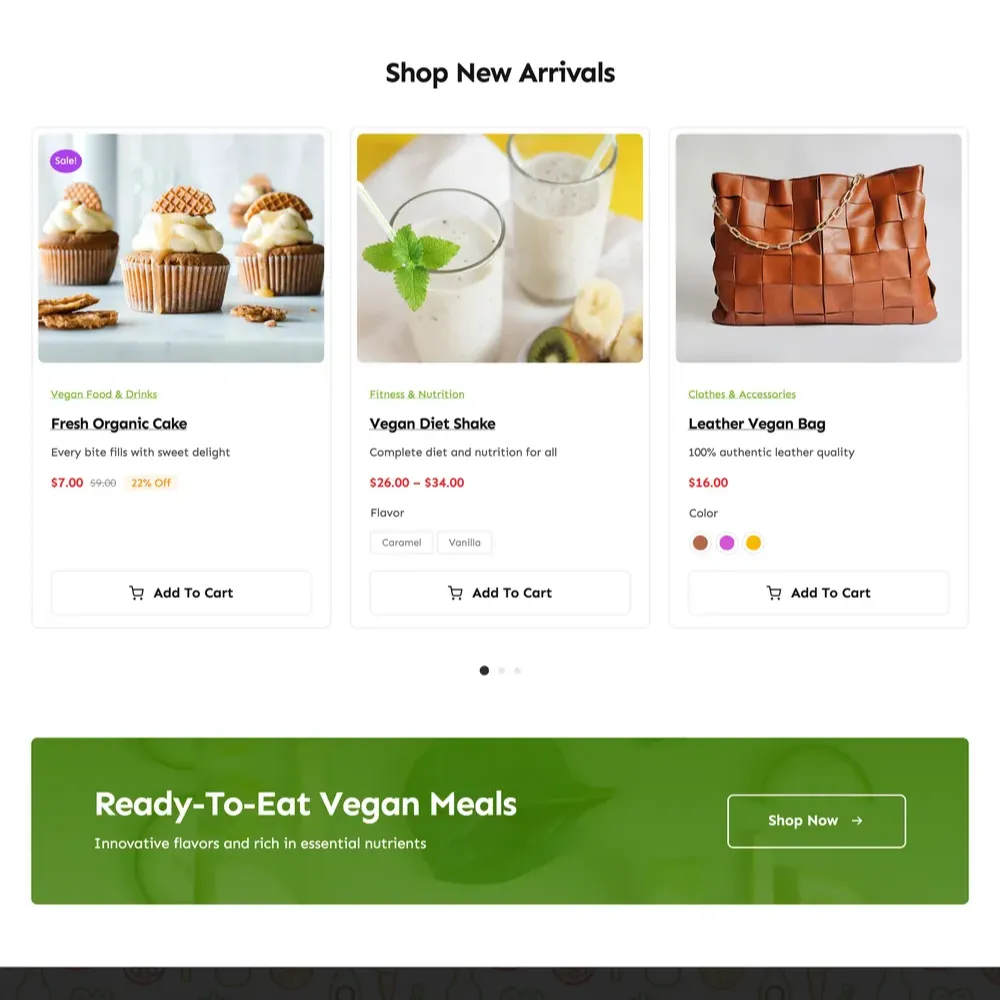This screenshot has height=1000, width=1000.
Task: Open the Vegan Food & Drinks category
Action: click(104, 394)
